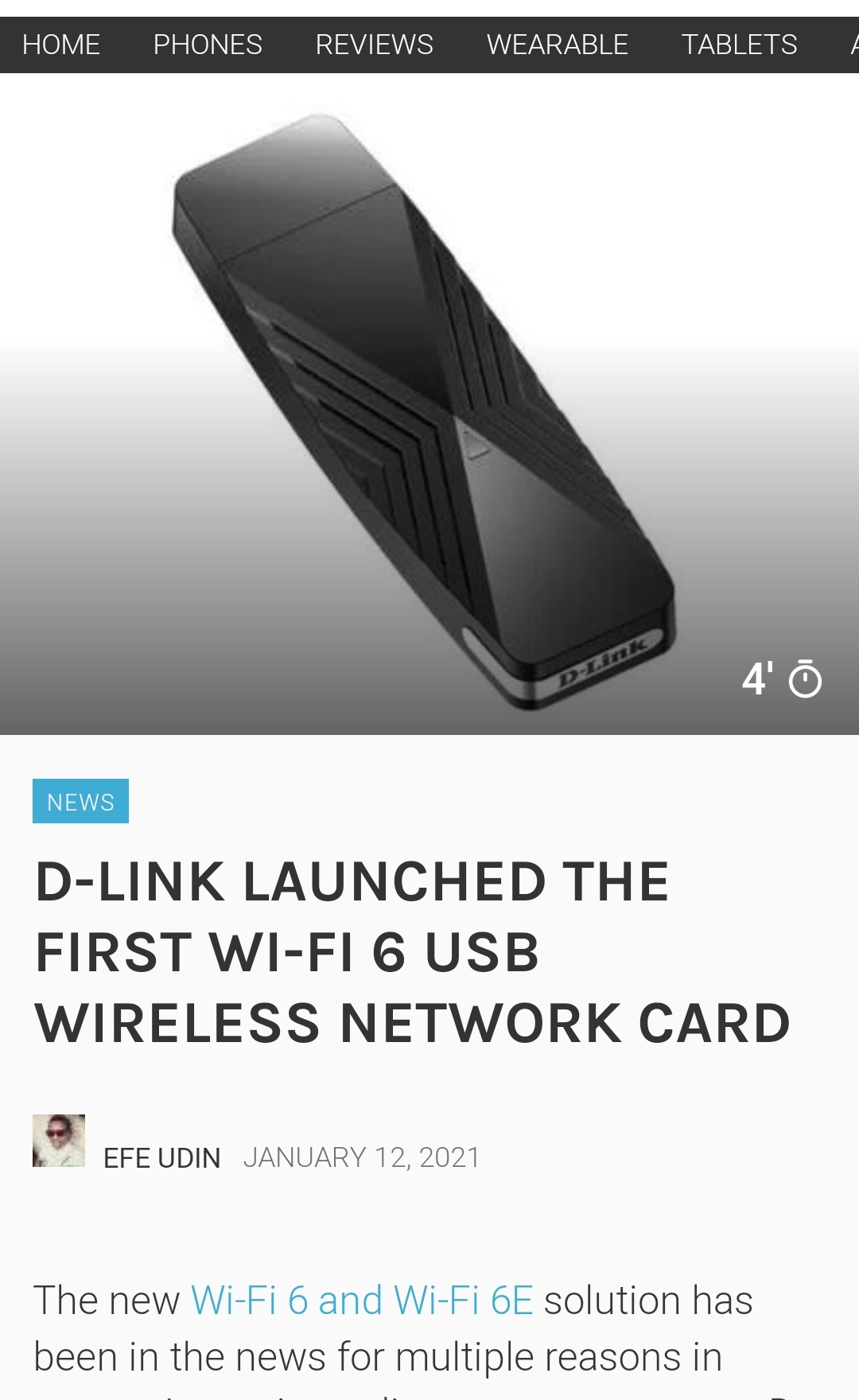Select the TABLETS menu item
The height and width of the screenshot is (1400, 859).
[740, 45]
